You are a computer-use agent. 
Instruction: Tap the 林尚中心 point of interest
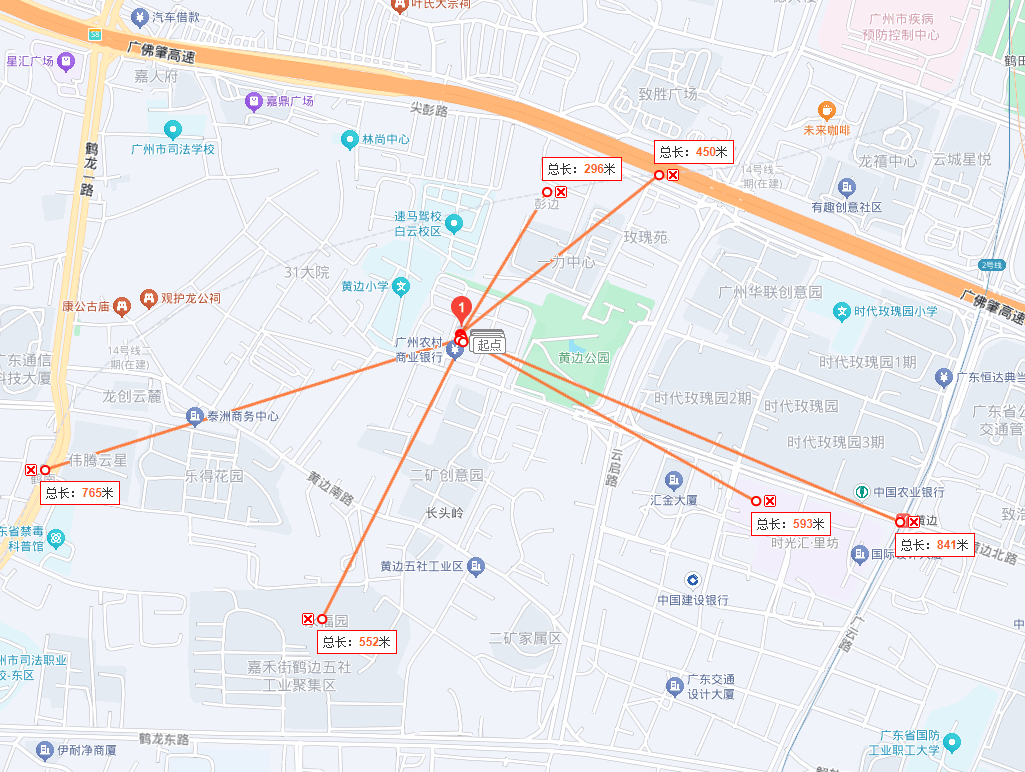349,140
